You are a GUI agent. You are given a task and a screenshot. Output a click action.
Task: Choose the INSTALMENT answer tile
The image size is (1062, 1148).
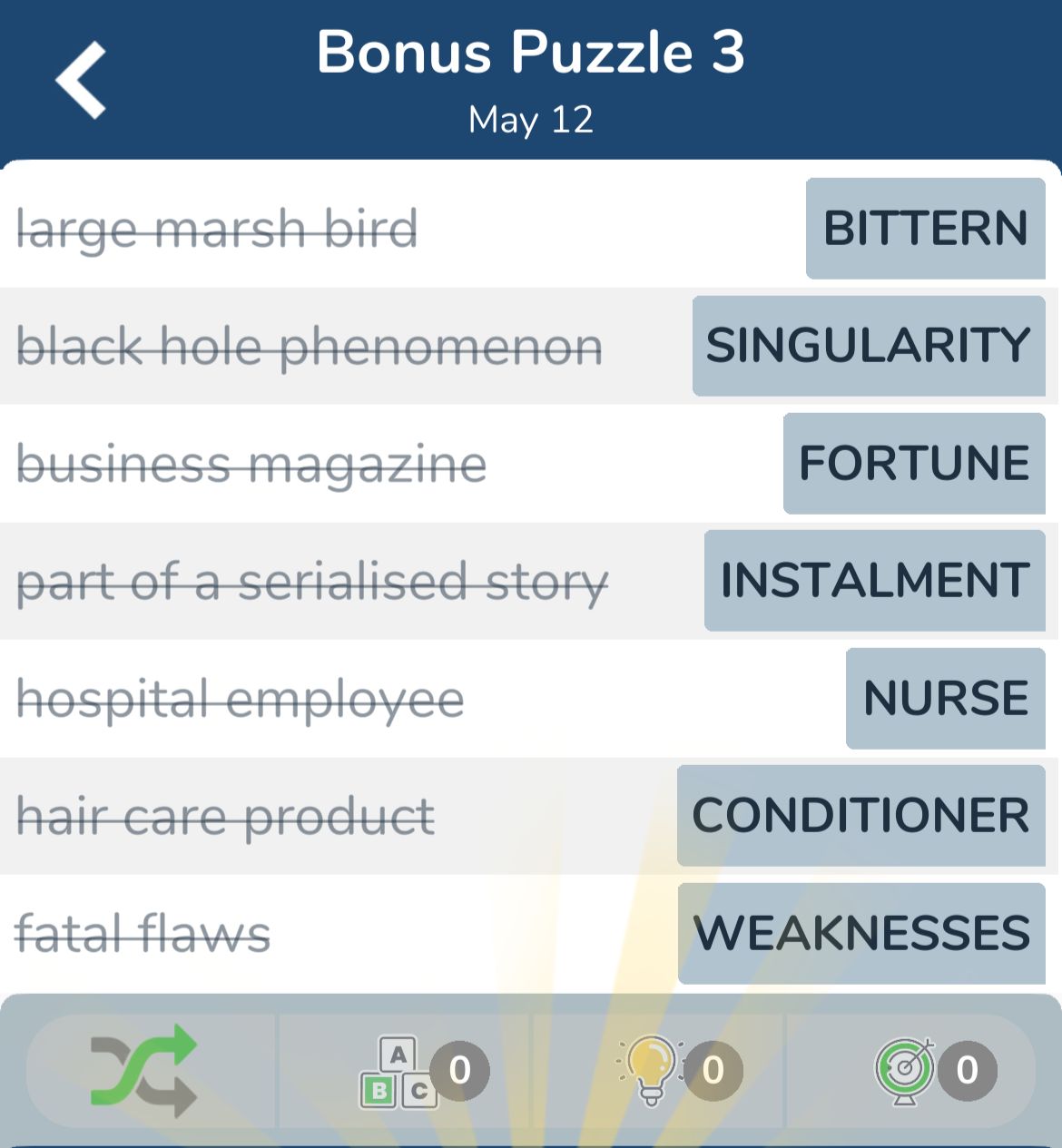coord(874,581)
